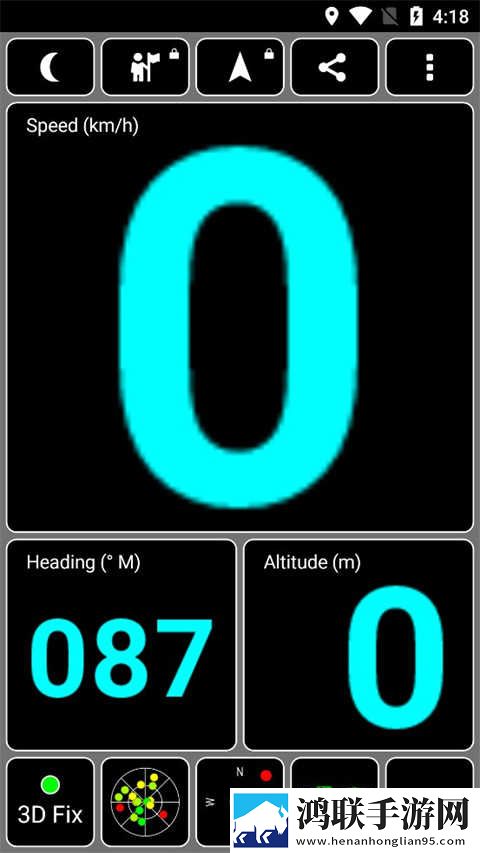Open the satellite sky plot tile
The width and height of the screenshot is (480, 853).
(x=145, y=802)
